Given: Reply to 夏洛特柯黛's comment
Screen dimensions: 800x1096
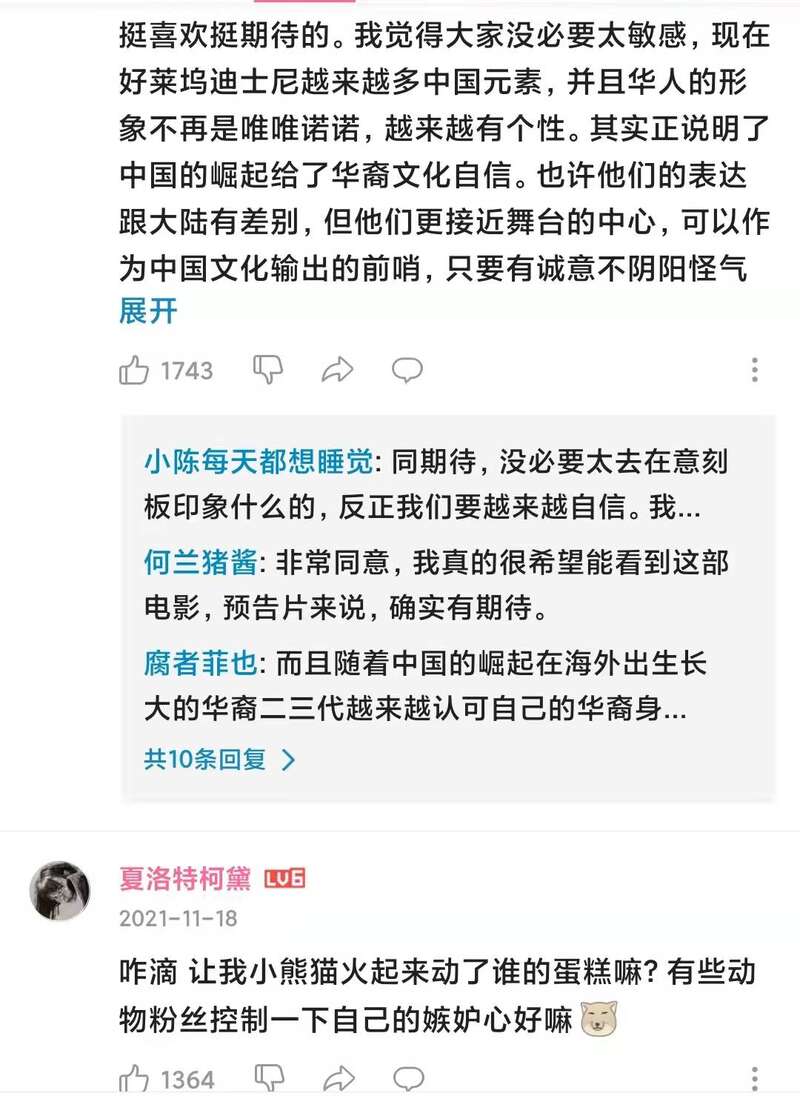Looking at the screenshot, I should tap(406, 1078).
